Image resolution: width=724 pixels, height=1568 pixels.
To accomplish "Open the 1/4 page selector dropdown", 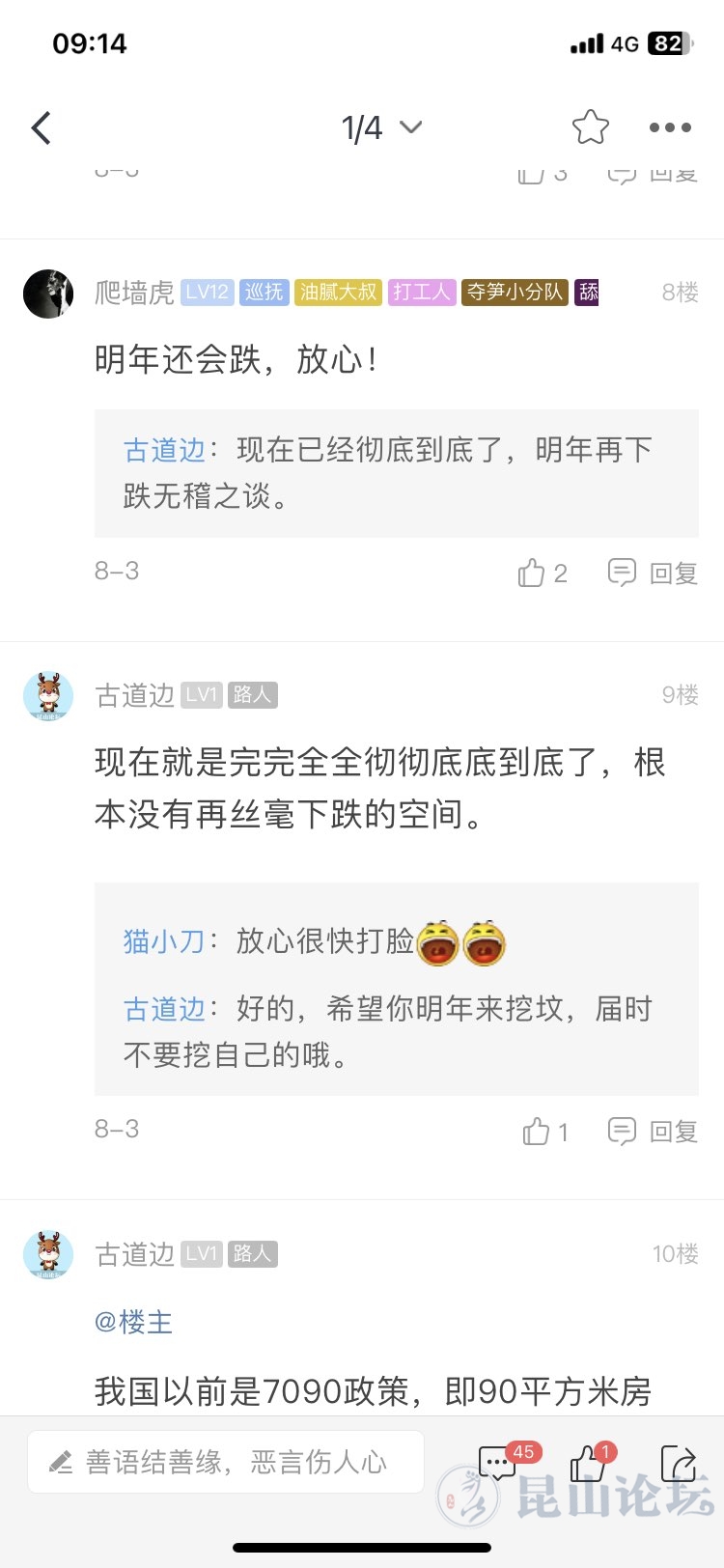I will point(381,127).
